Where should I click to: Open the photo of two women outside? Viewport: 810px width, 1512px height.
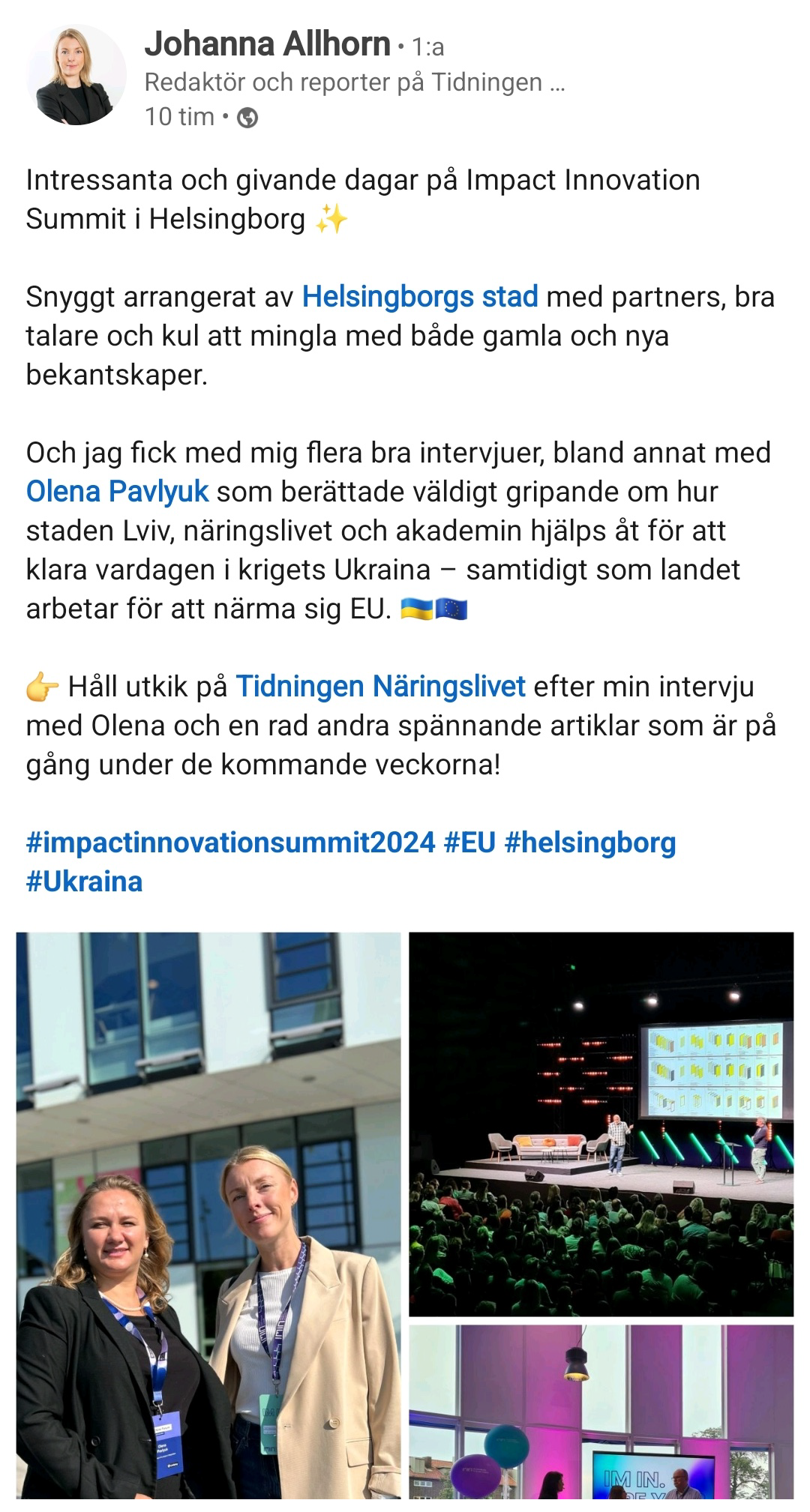[x=208, y=1215]
